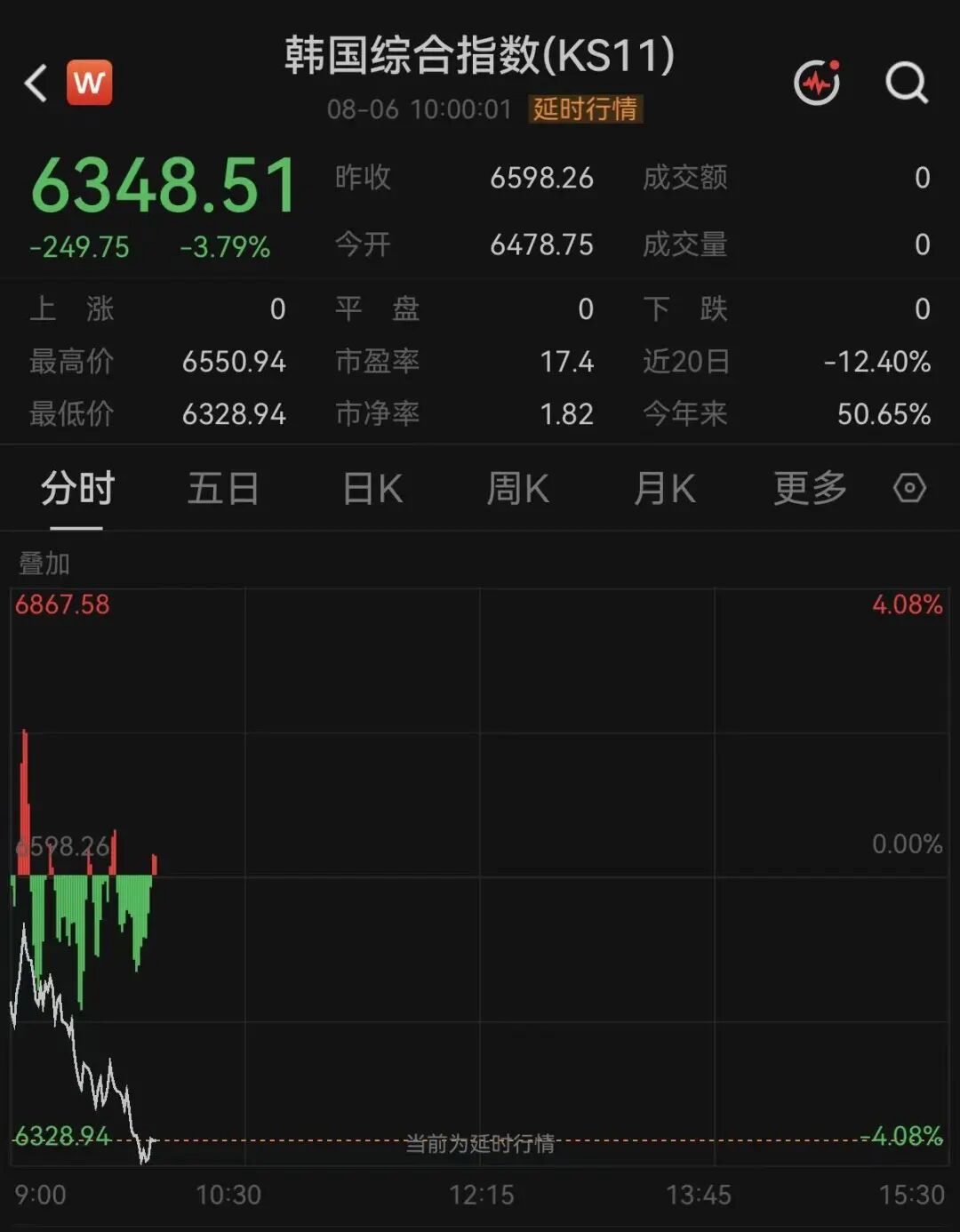Switch to the 五日 chart tab
This screenshot has width=960, height=1232.
click(x=223, y=489)
